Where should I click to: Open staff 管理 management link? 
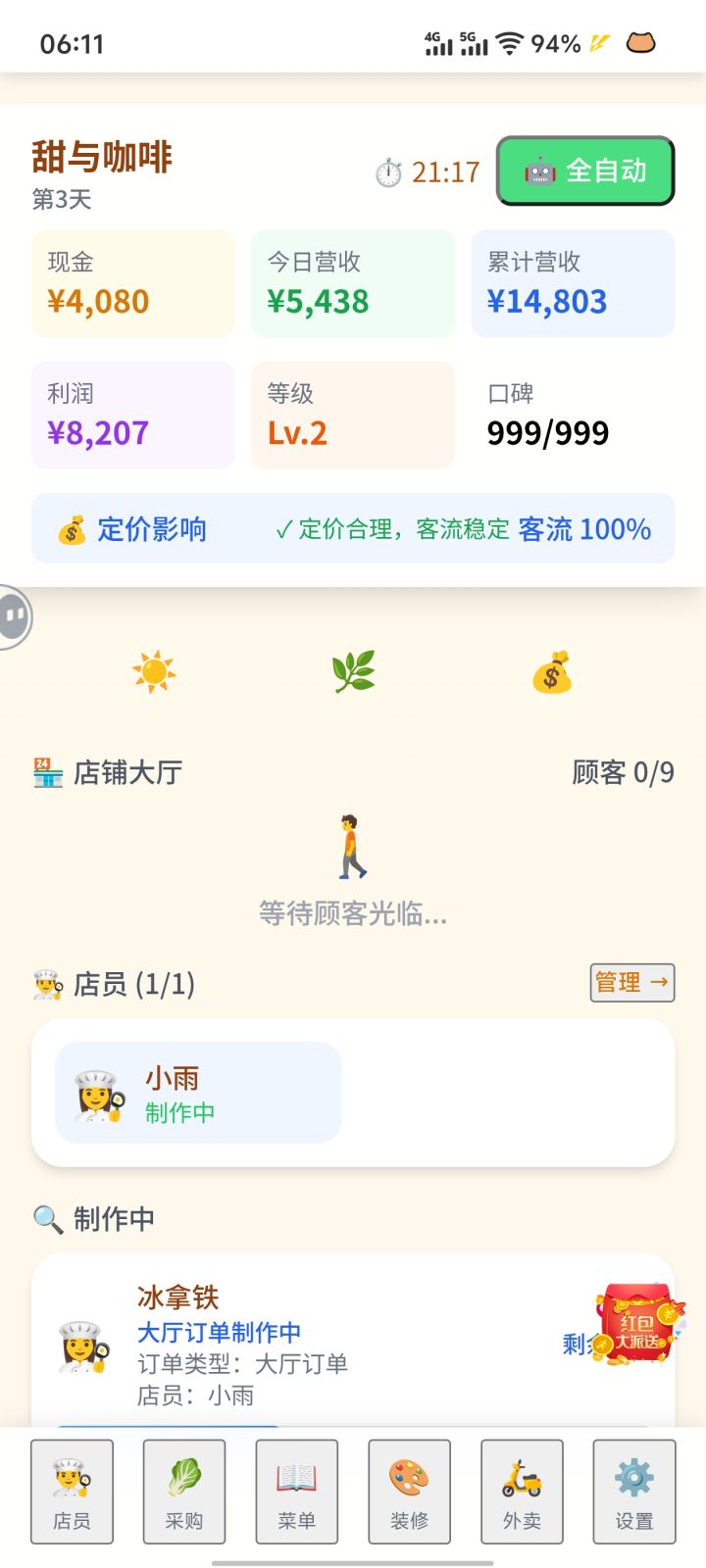point(631,983)
